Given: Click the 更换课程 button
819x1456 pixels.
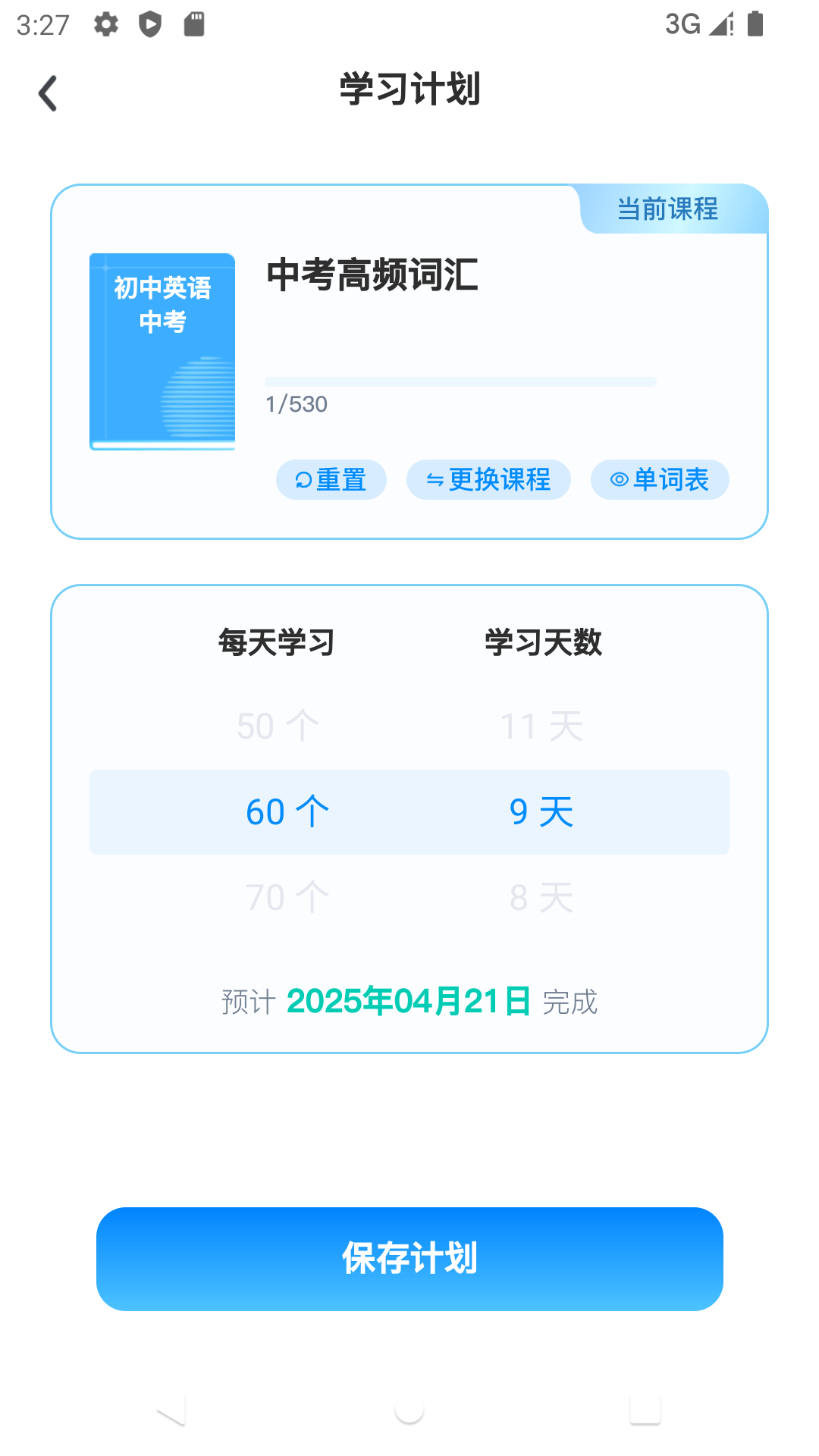Looking at the screenshot, I should click(488, 479).
